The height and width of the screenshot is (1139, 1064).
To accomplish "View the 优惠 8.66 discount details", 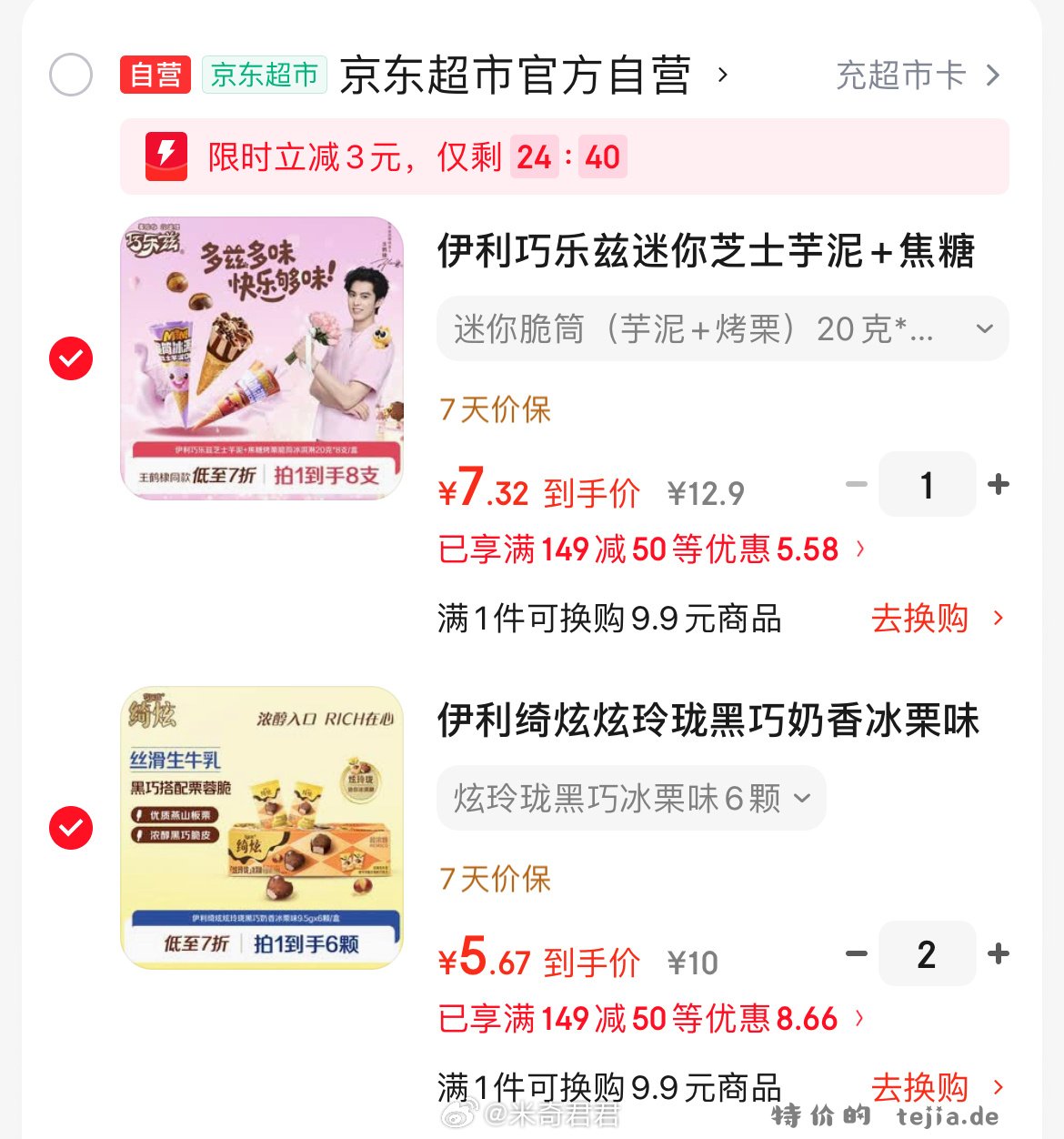I will (x=651, y=1019).
